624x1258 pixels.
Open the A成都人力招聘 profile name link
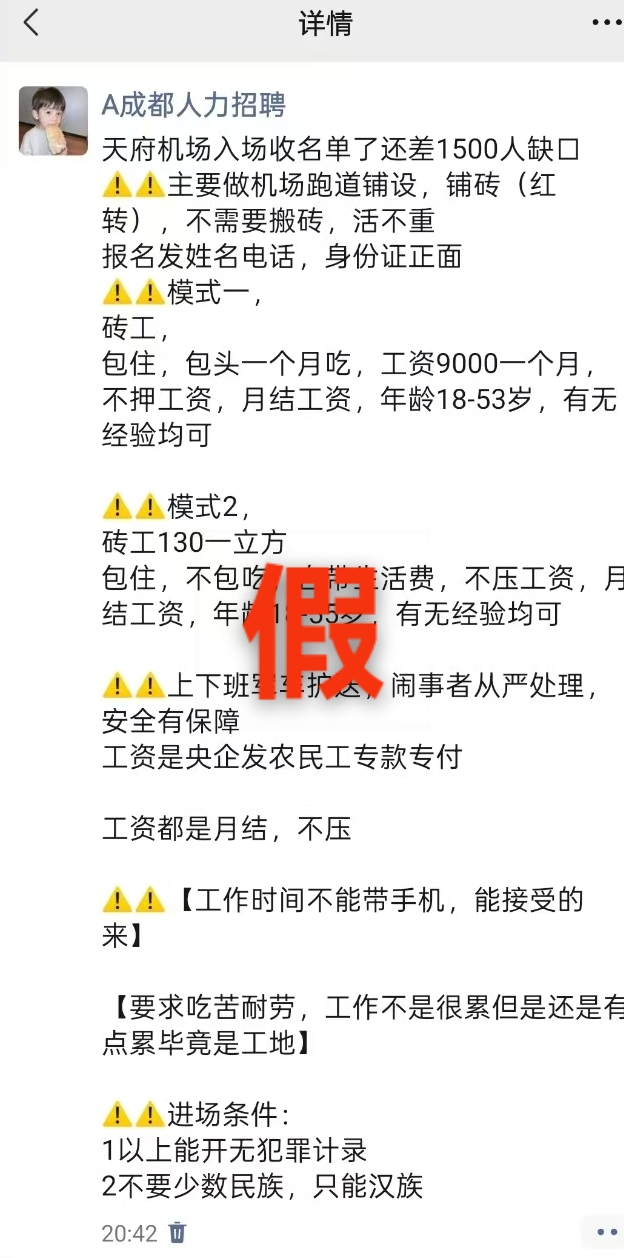[194, 105]
